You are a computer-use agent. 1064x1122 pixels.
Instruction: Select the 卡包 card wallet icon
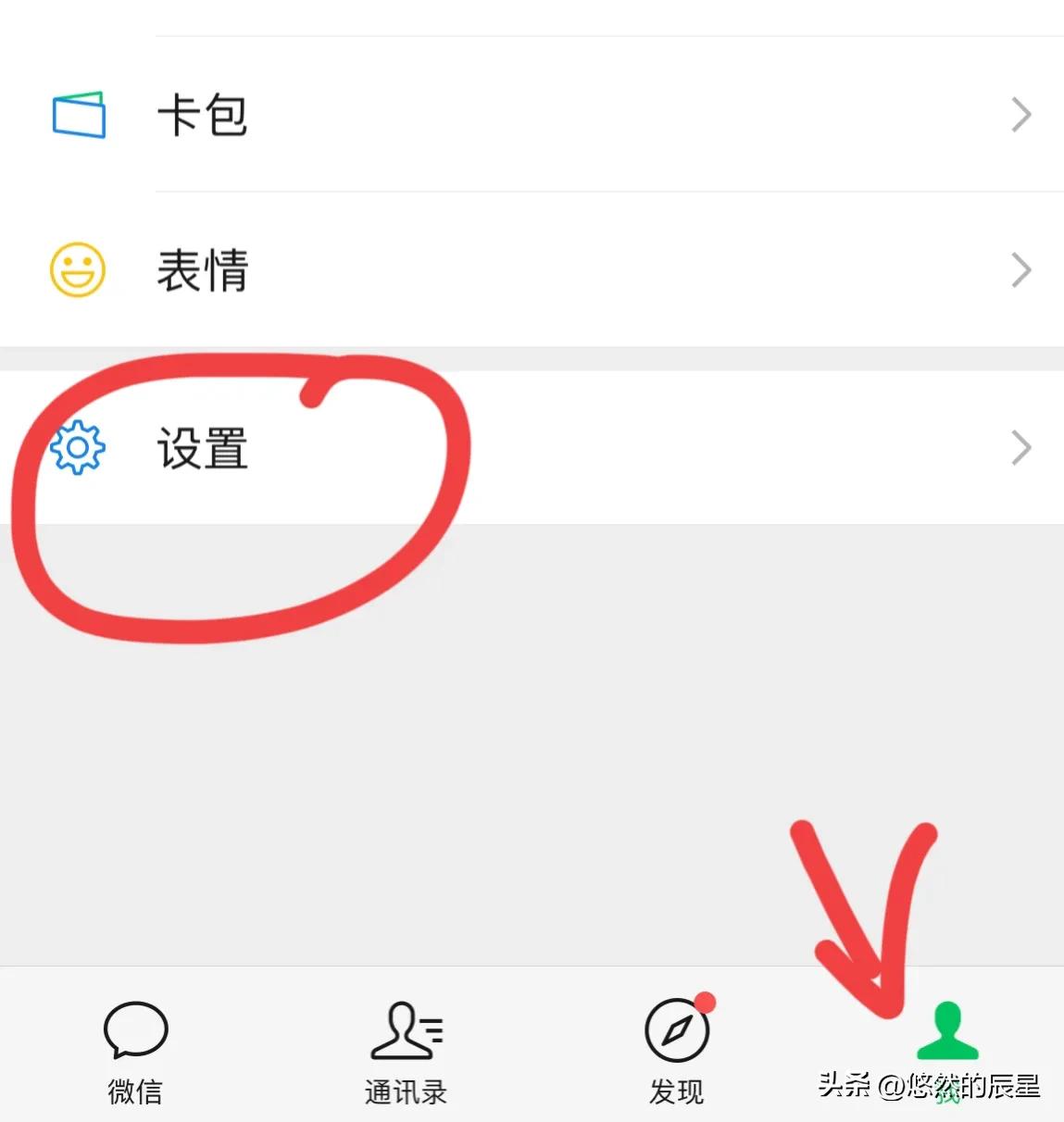(78, 114)
